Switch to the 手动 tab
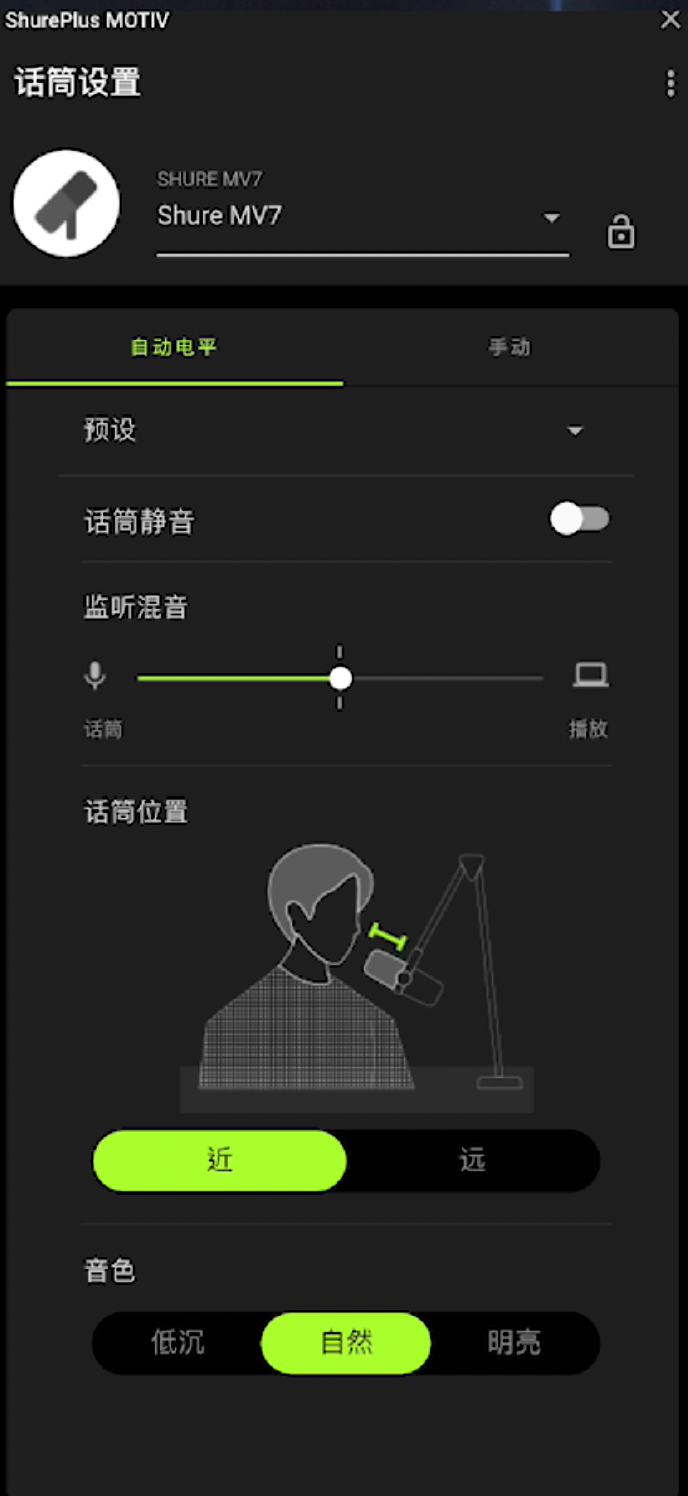Viewport: 688px width, 1496px height. click(x=509, y=348)
